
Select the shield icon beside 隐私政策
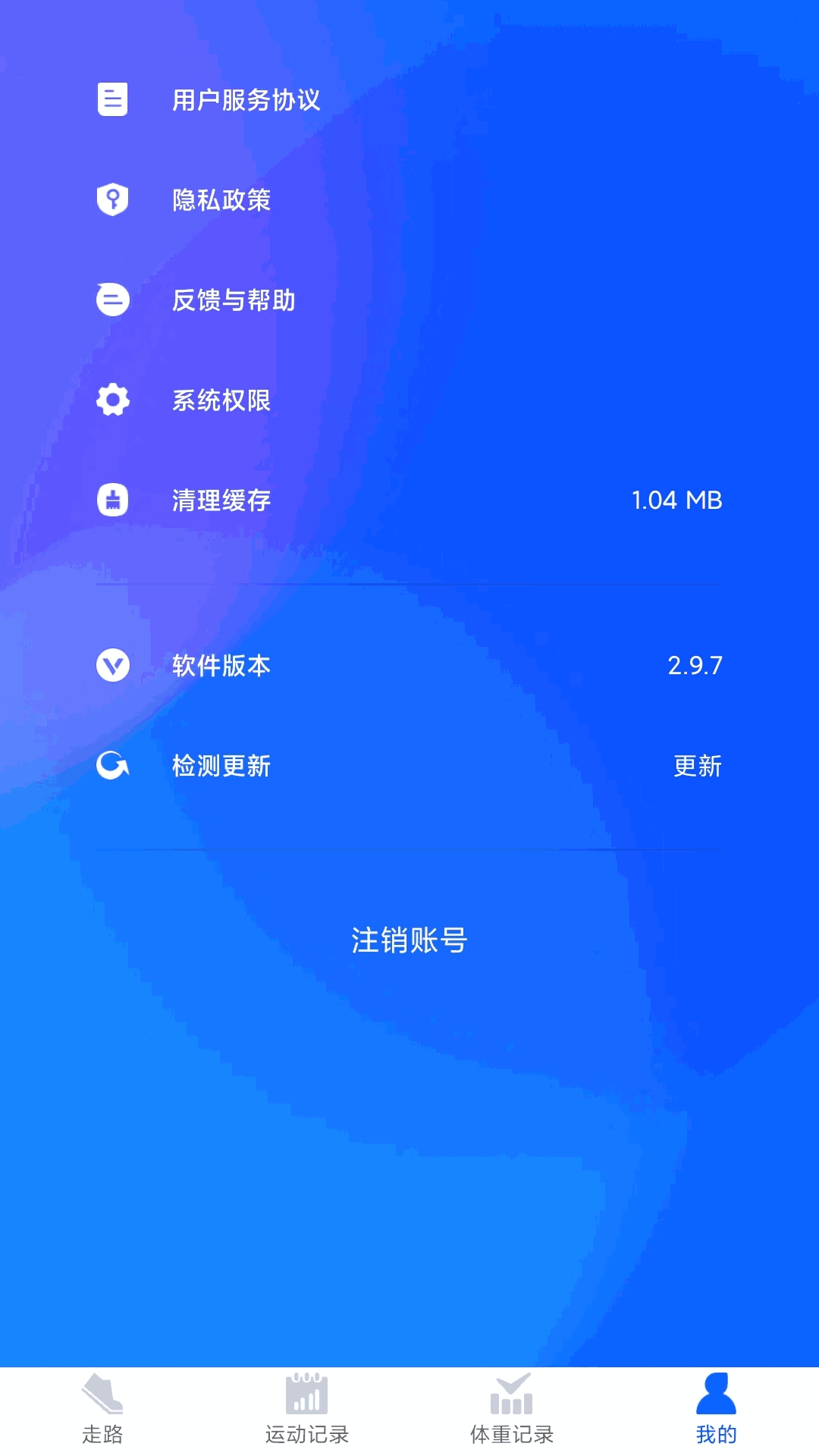point(111,199)
